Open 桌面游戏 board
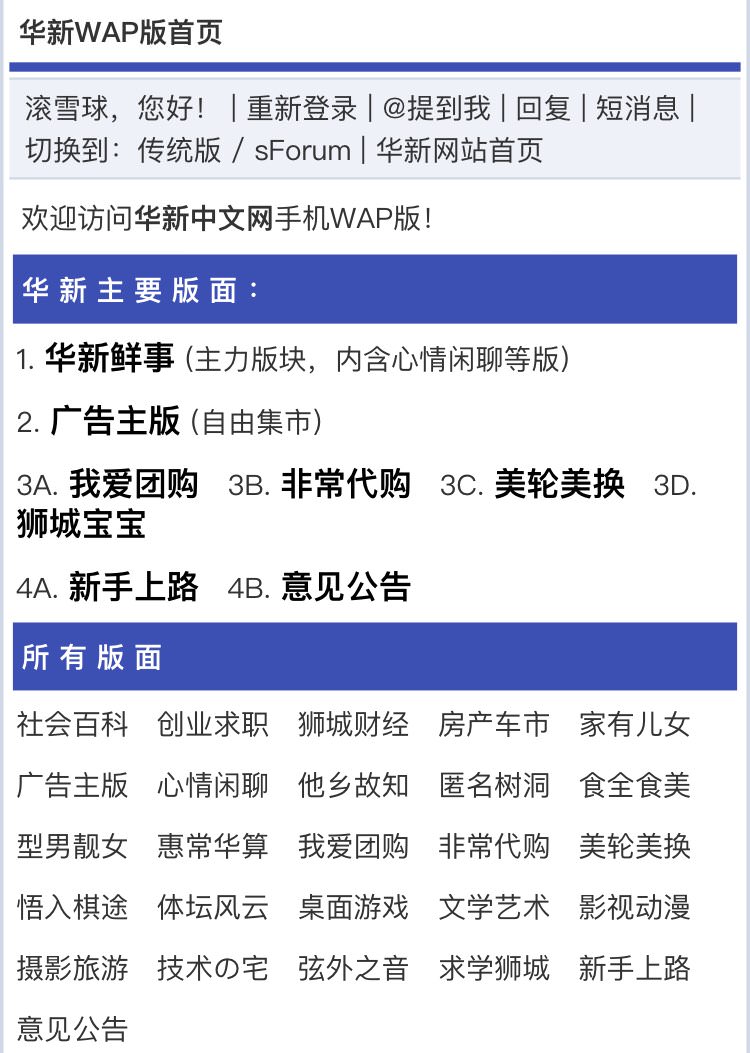The image size is (750, 1053). 354,907
